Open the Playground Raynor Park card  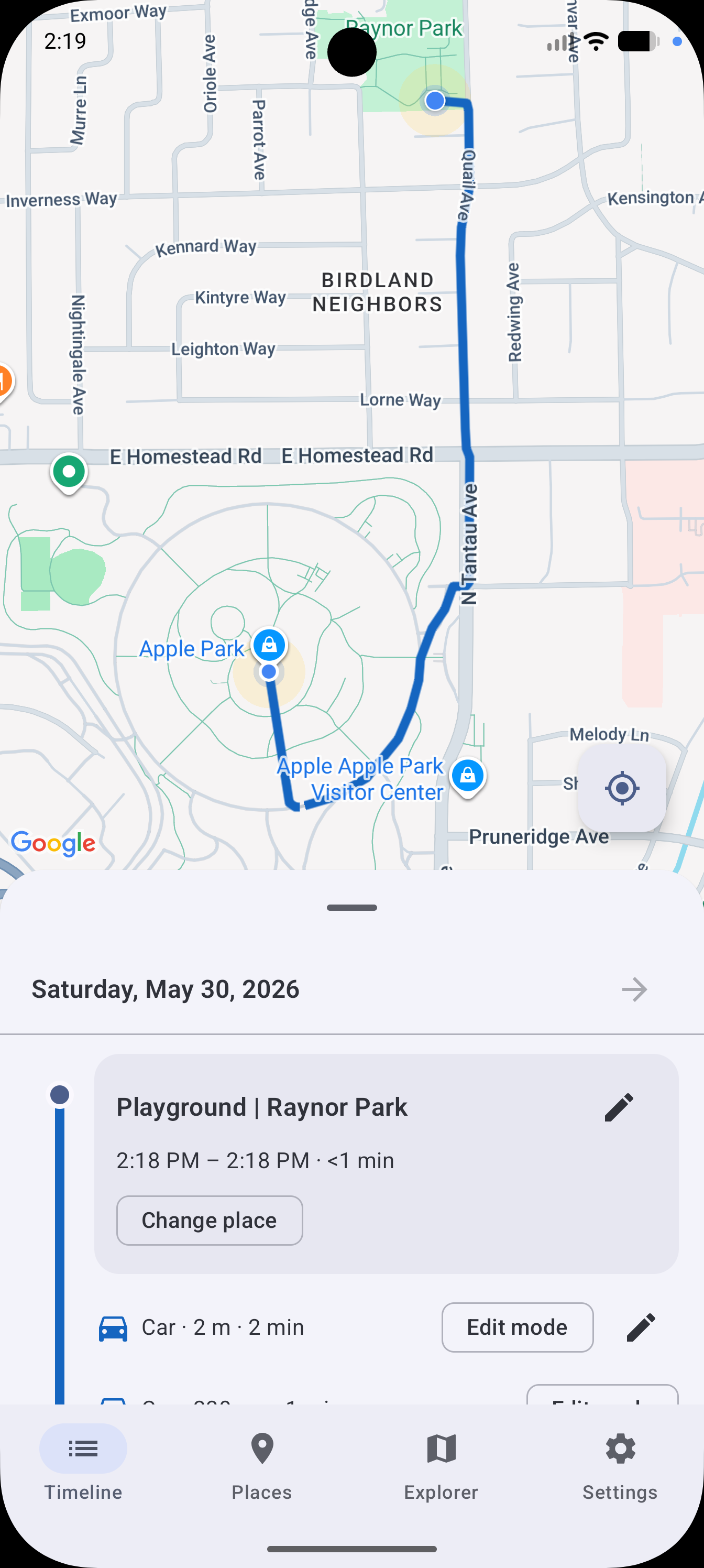pyautogui.click(x=387, y=1164)
